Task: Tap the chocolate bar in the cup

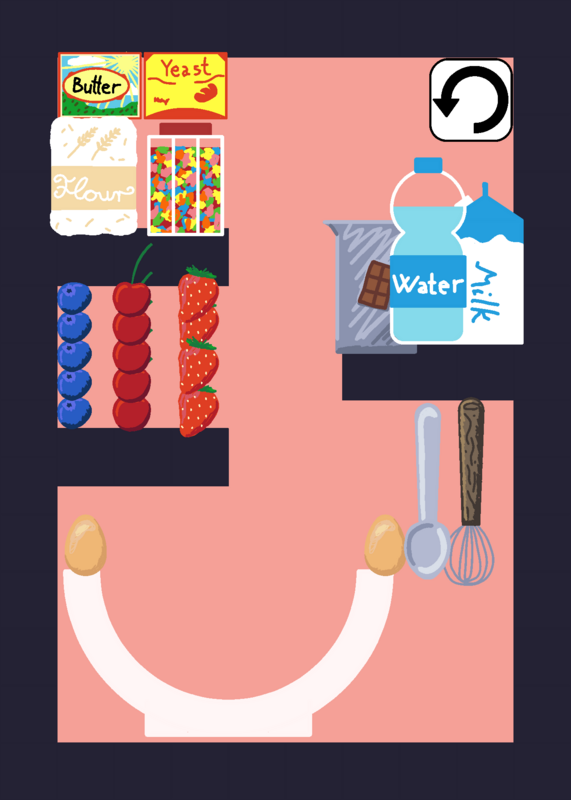Action: (x=375, y=285)
